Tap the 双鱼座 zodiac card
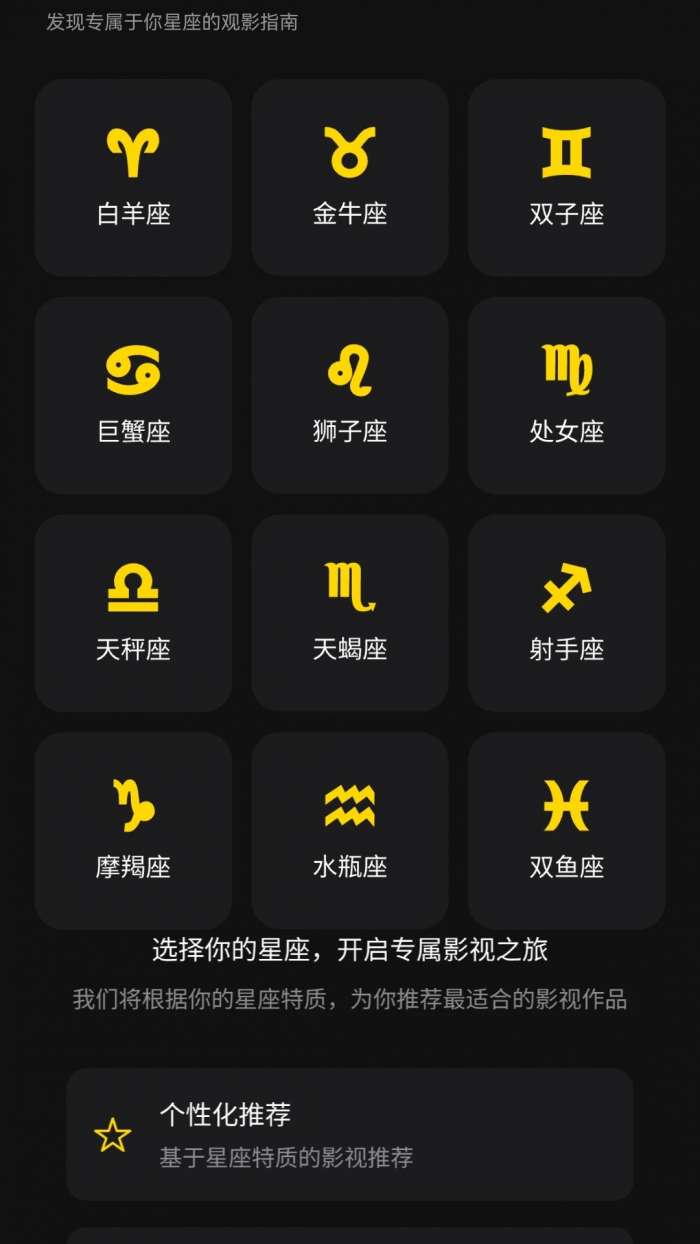This screenshot has width=700, height=1244. [566, 830]
